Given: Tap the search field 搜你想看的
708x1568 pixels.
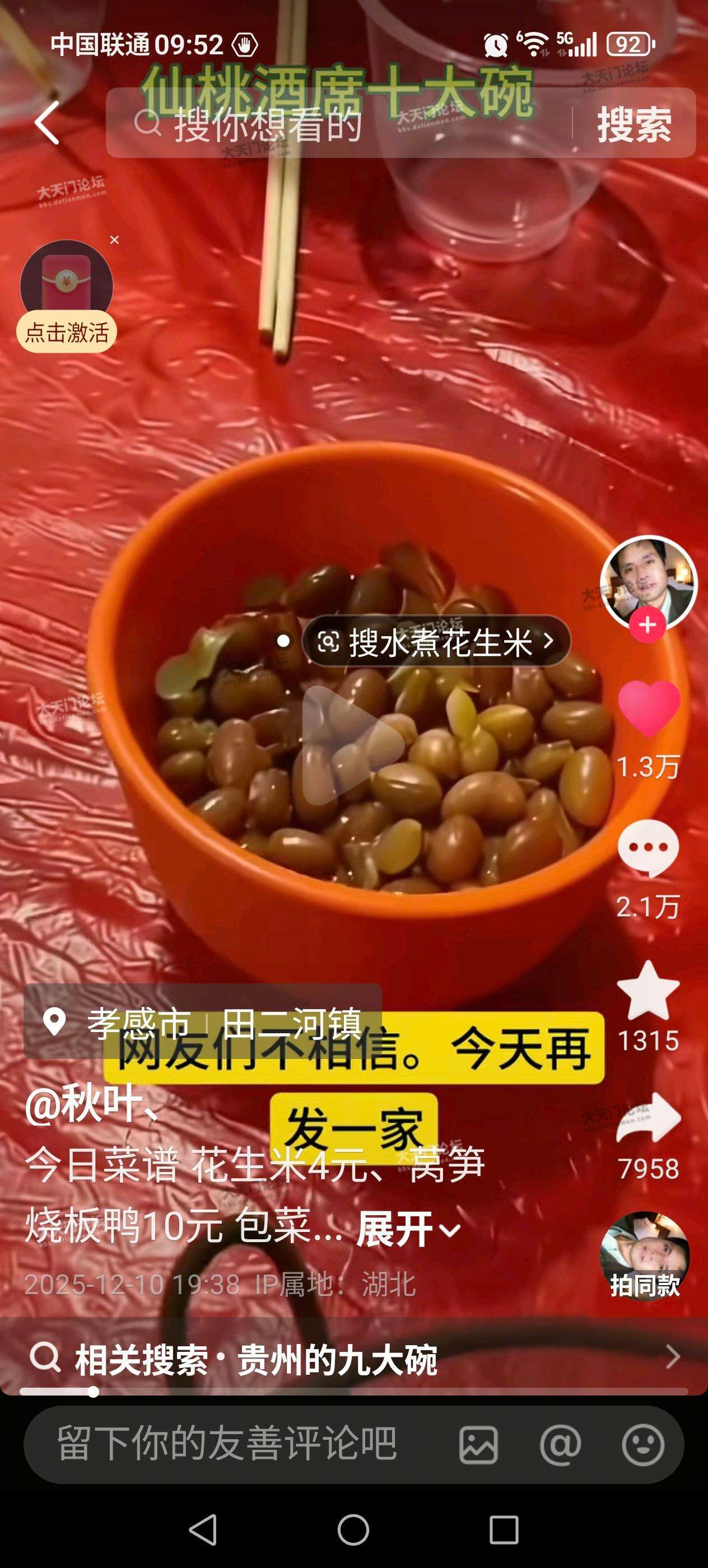Looking at the screenshot, I should [341, 124].
